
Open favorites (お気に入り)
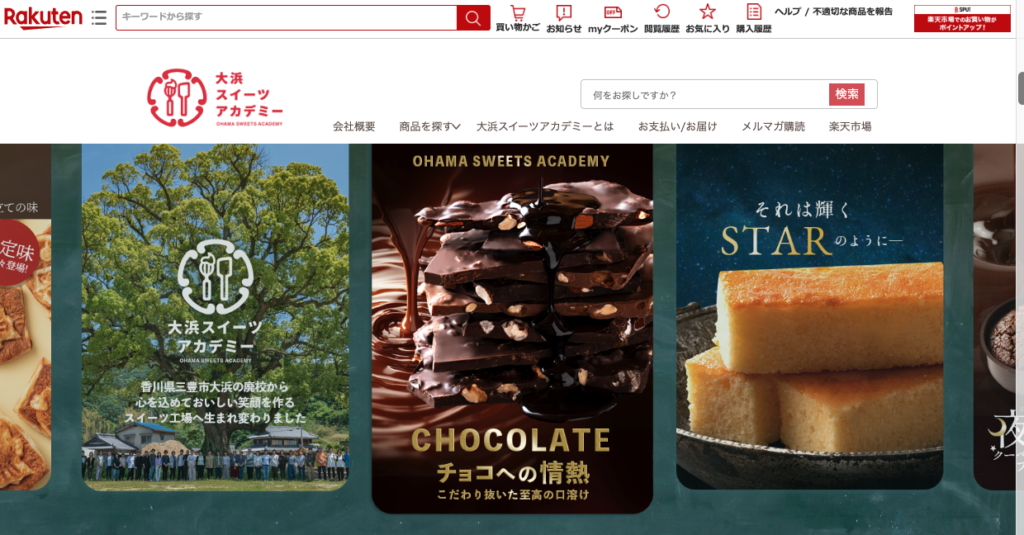point(707,19)
